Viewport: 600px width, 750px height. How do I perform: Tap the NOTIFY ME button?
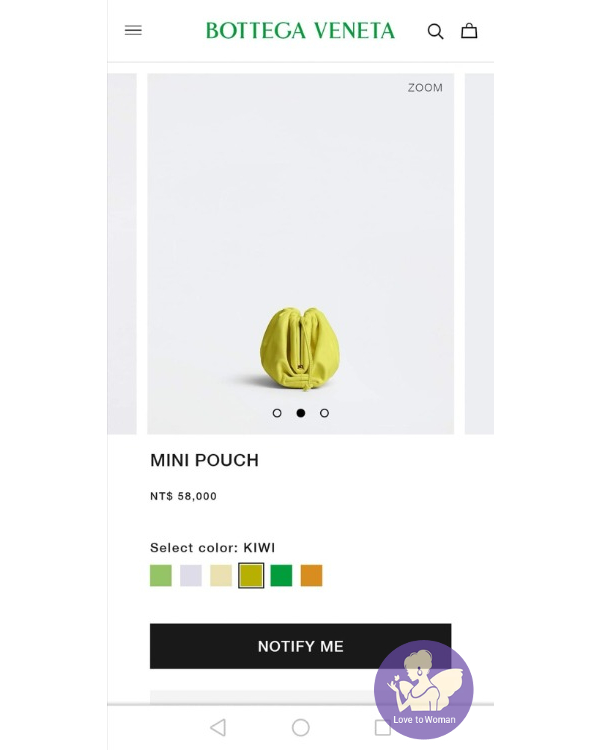[300, 646]
